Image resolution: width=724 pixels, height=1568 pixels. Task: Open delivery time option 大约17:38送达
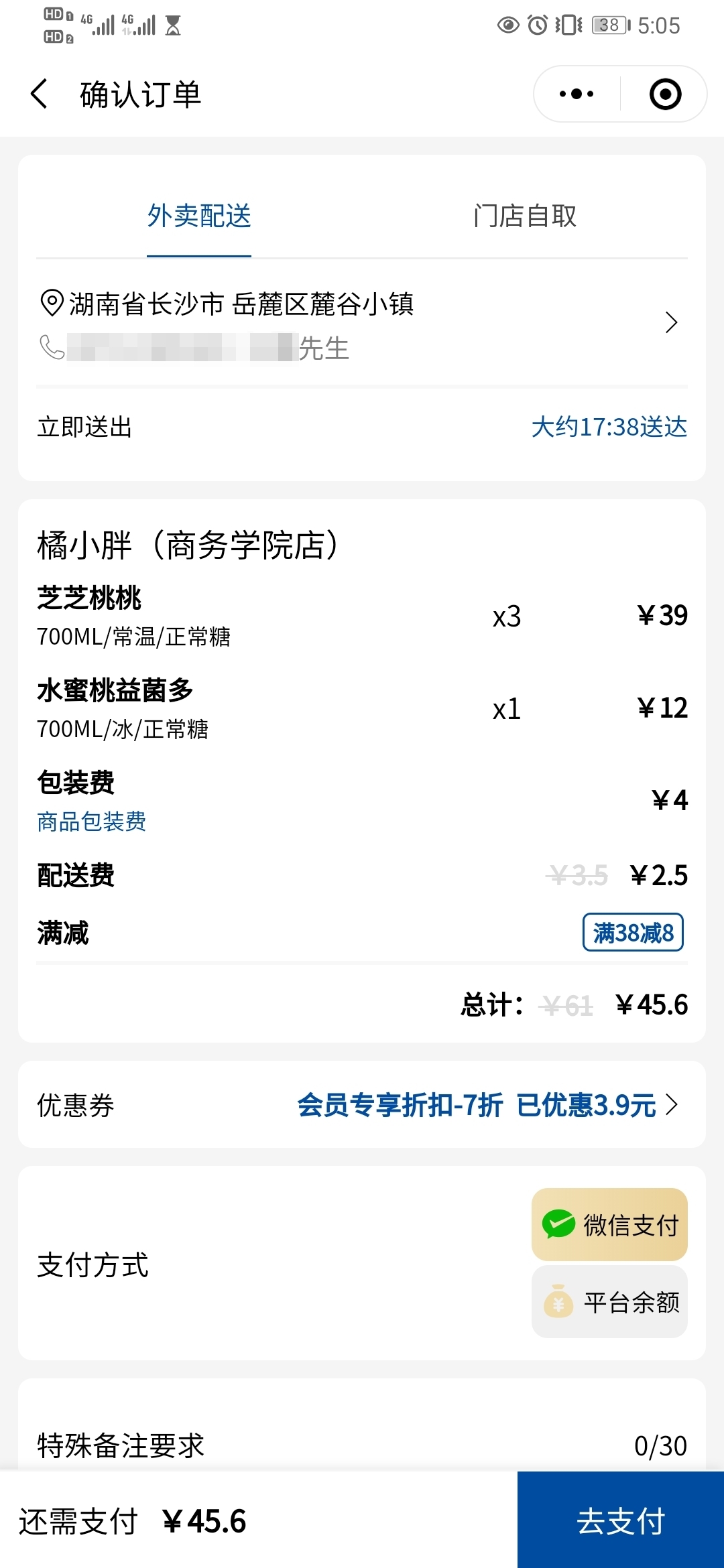[610, 427]
